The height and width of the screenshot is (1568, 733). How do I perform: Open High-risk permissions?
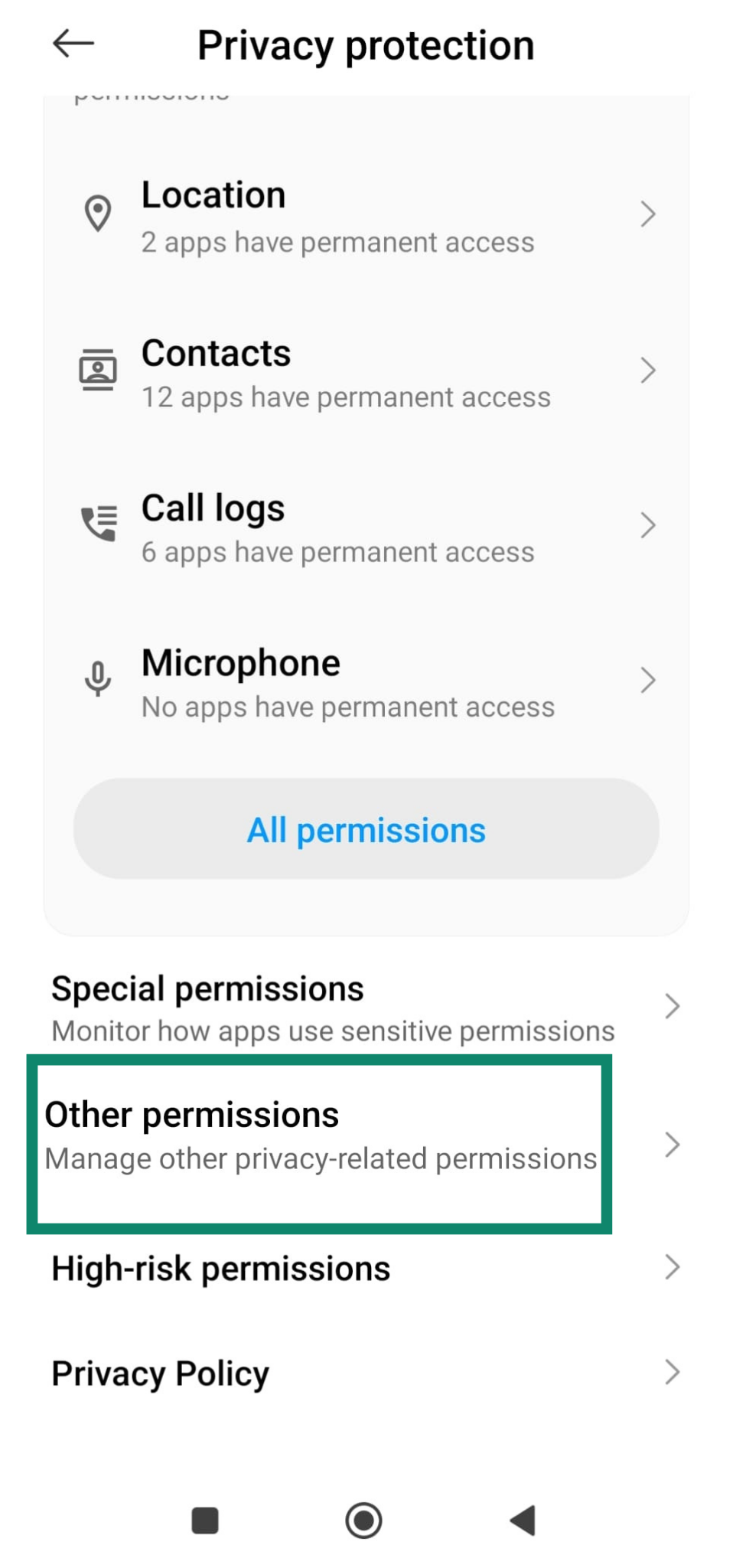coord(366,1269)
